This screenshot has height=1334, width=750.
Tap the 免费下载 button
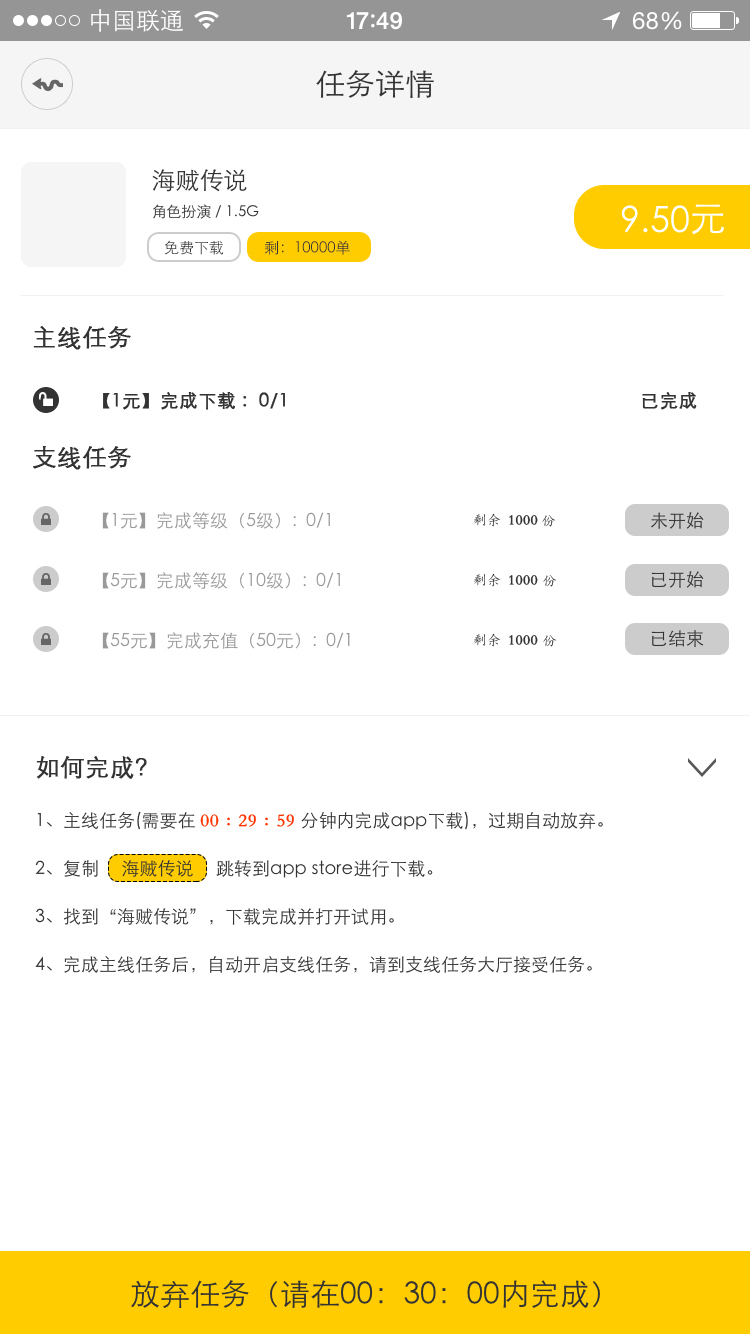click(x=194, y=247)
